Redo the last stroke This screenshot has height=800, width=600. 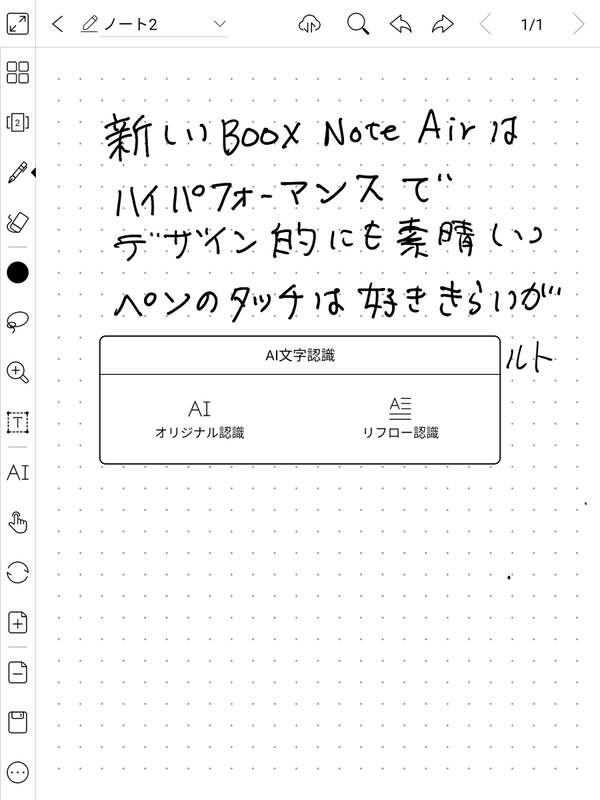coord(443,24)
